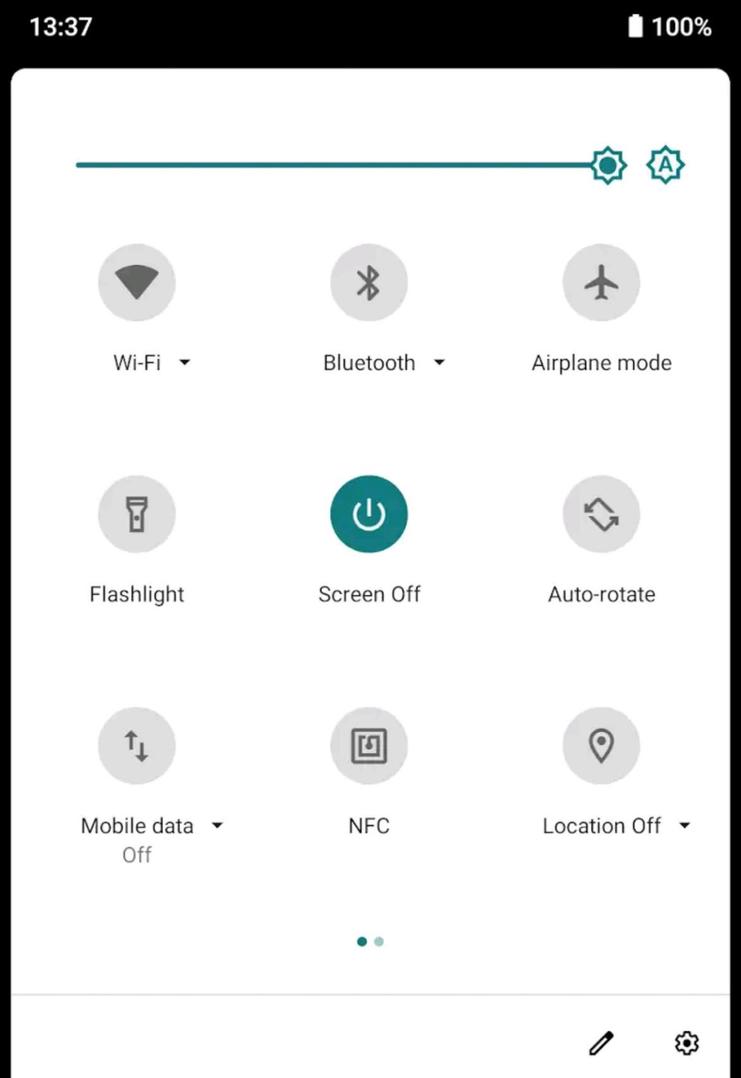Turn on Airplane mode

pos(601,282)
